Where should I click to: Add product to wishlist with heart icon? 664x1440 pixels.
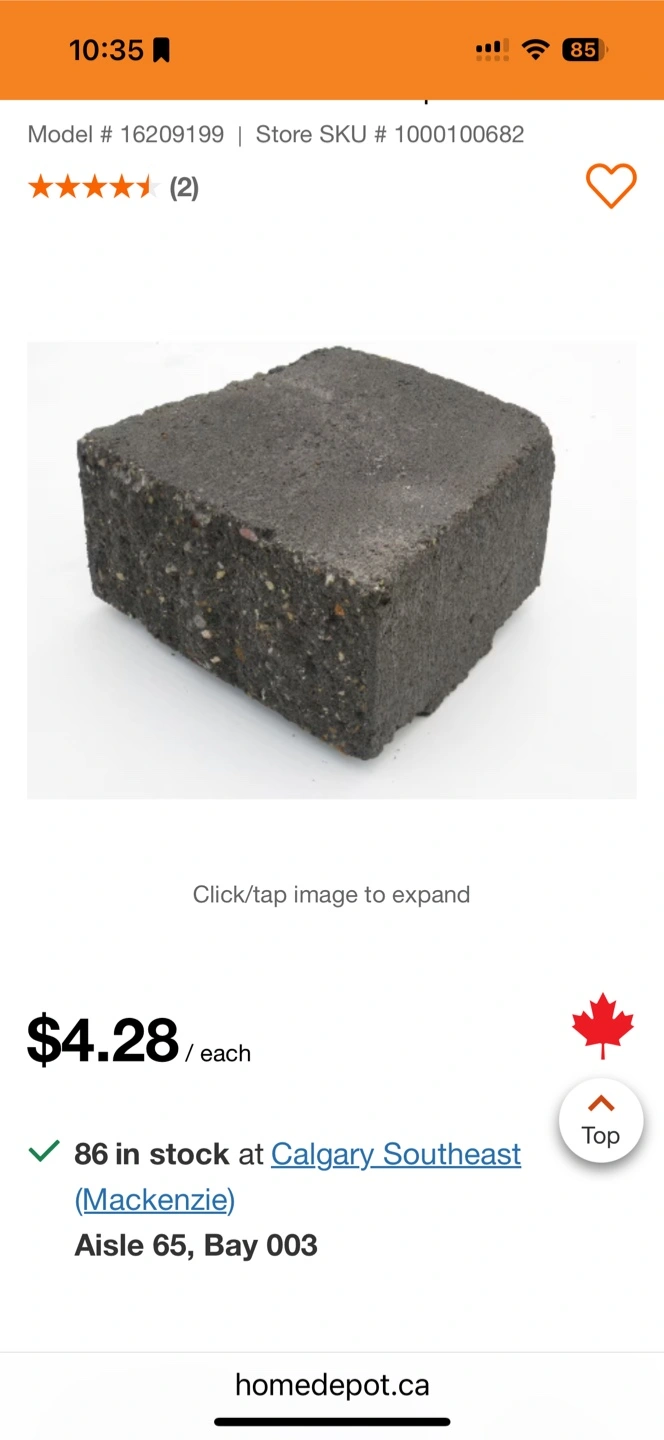[x=610, y=186]
